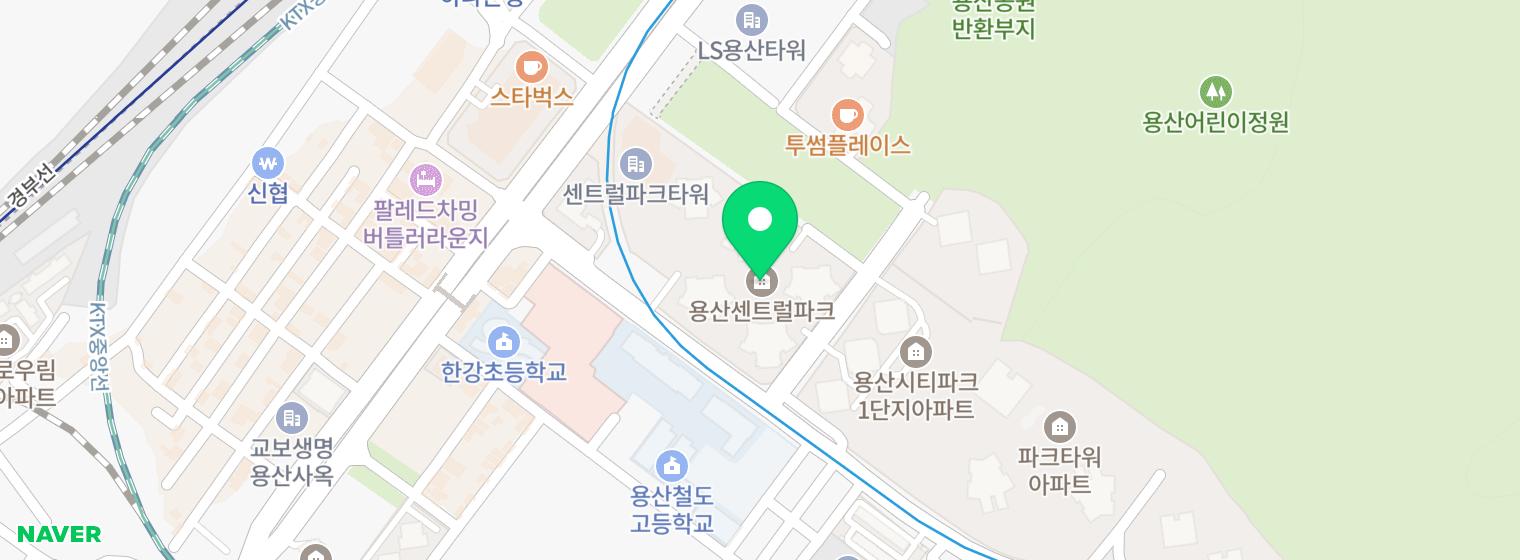Image resolution: width=1520 pixels, height=560 pixels.
Task: Select the 투썸플레이스 cafe marker
Action: point(847,115)
